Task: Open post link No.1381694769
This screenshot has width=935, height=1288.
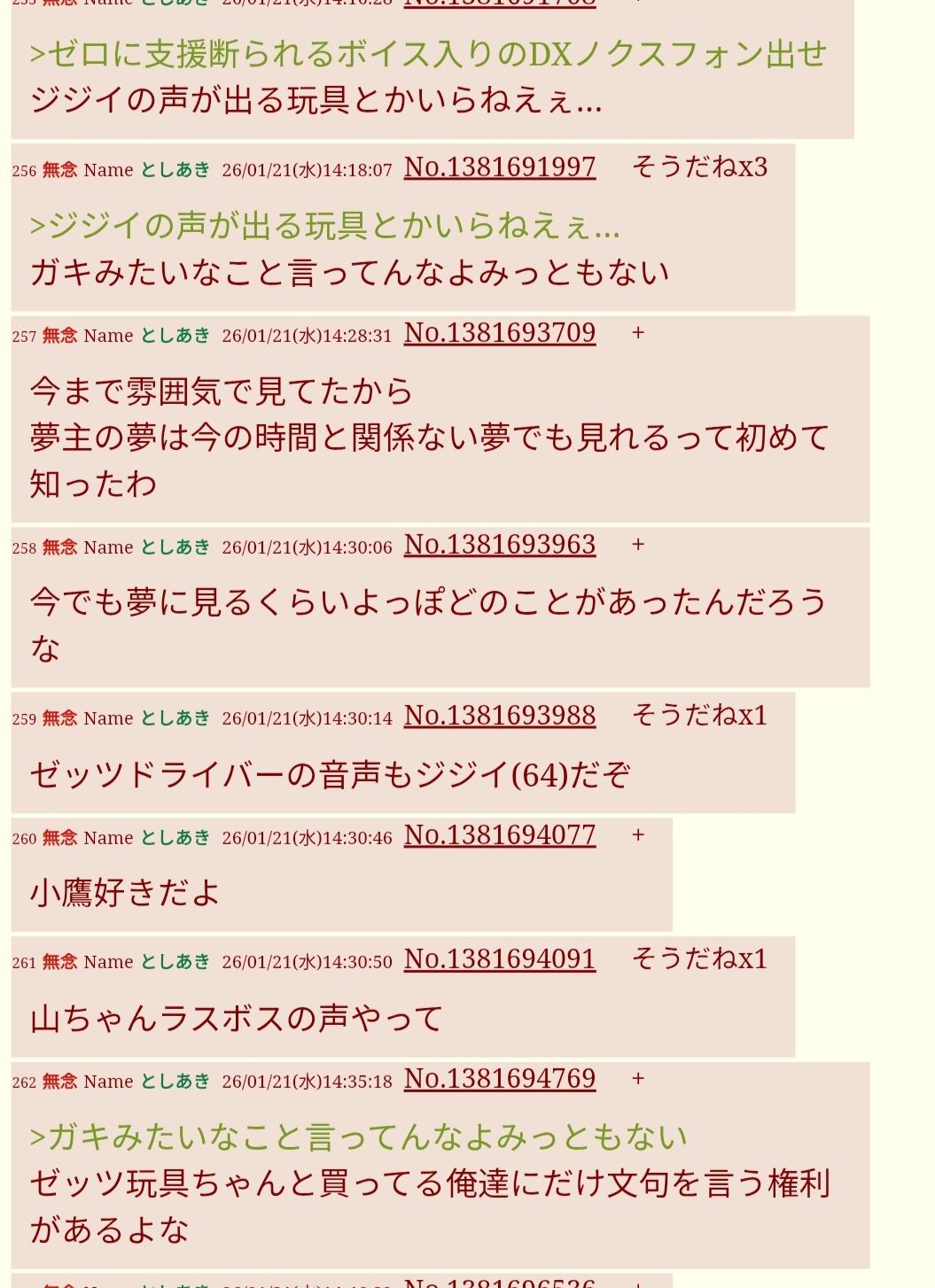Action: tap(500, 1078)
